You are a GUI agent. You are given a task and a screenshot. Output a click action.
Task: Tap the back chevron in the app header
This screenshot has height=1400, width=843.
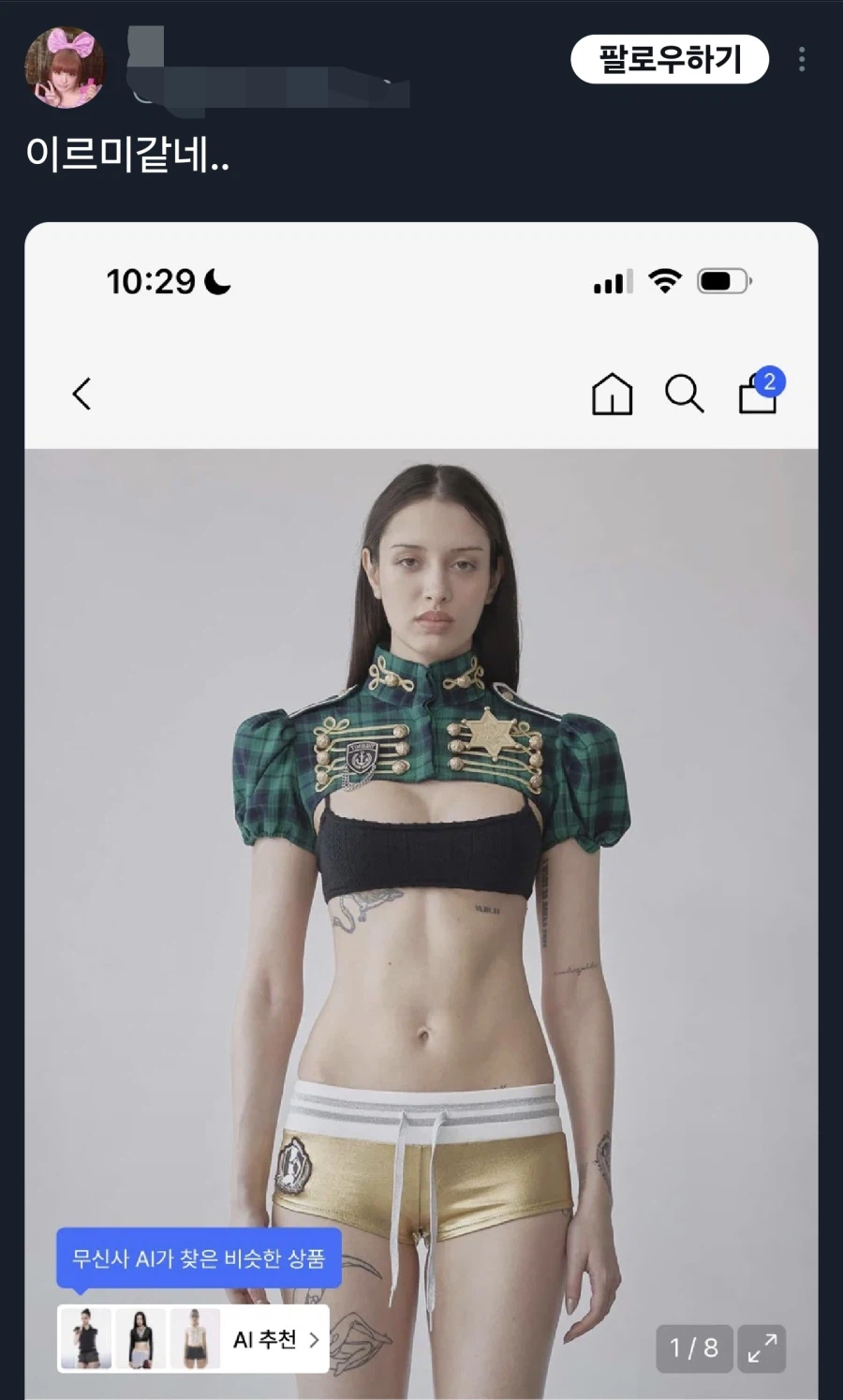[81, 394]
